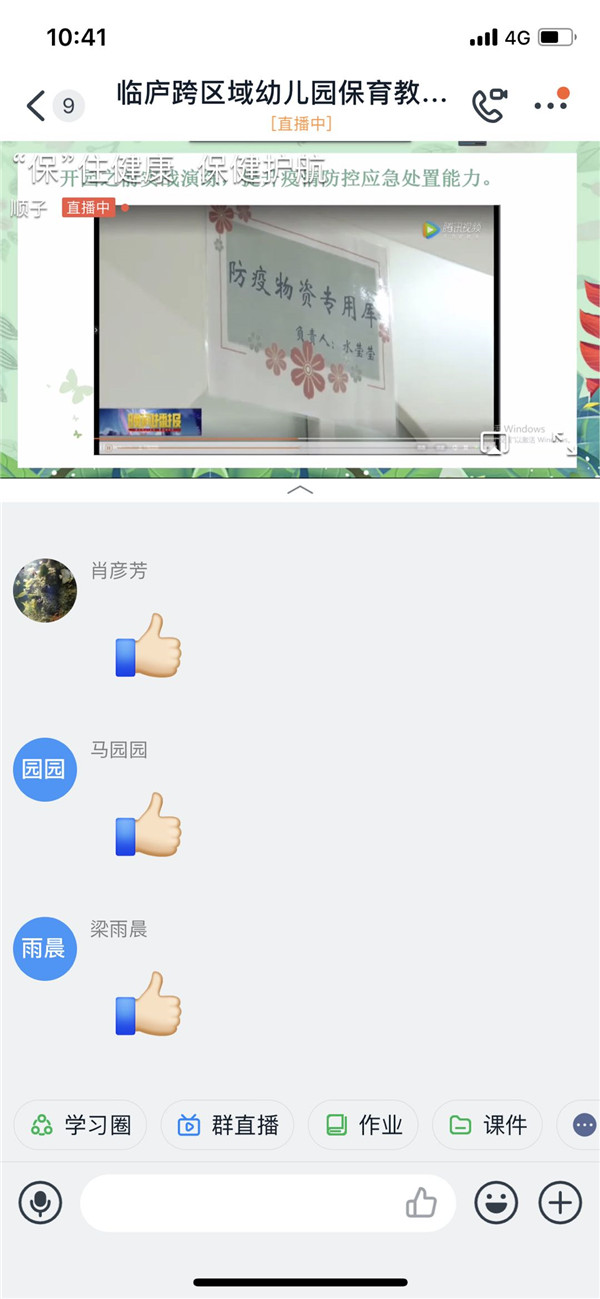Screen dimensions: 600x1299
Task: Open the 群直播 shortcut
Action: [228, 1125]
